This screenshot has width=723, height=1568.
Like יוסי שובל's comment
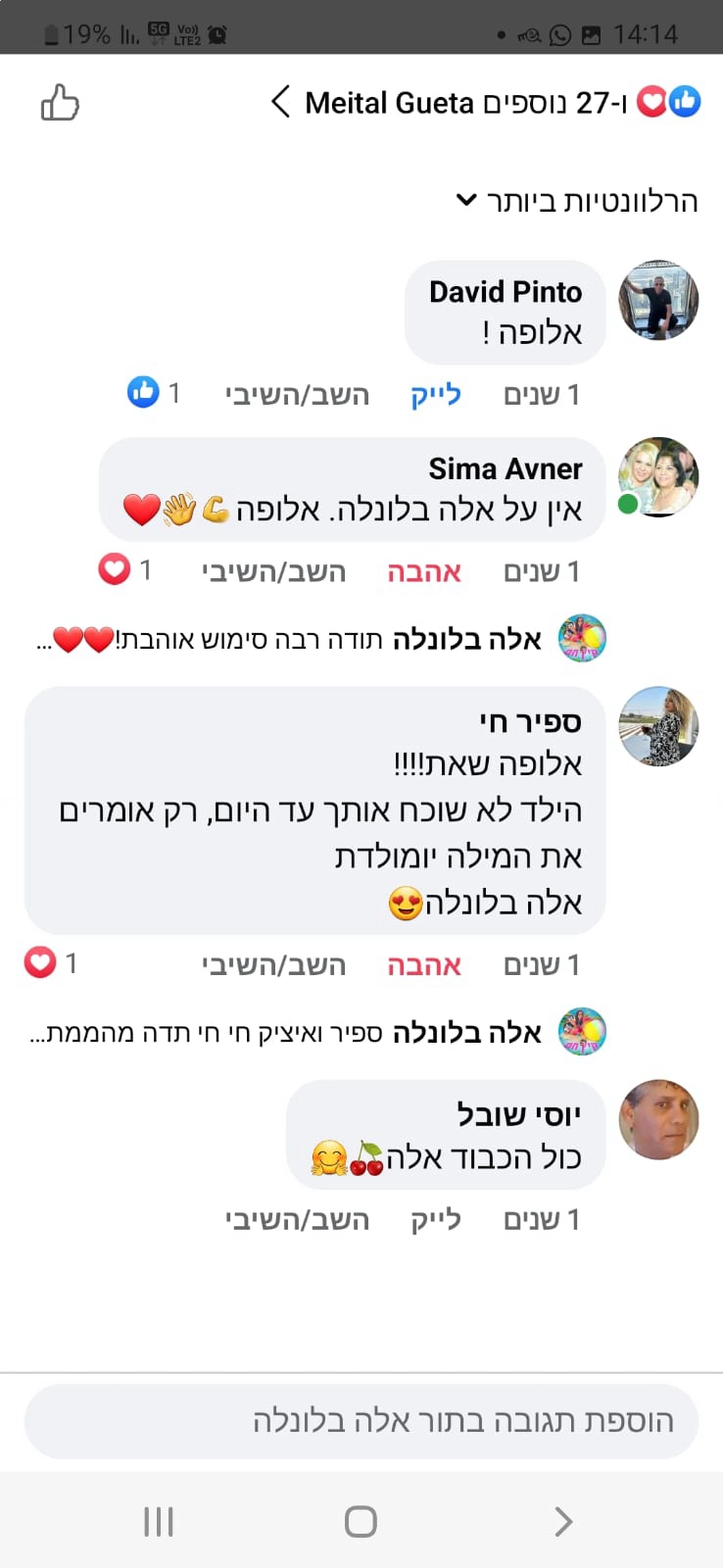click(435, 1219)
